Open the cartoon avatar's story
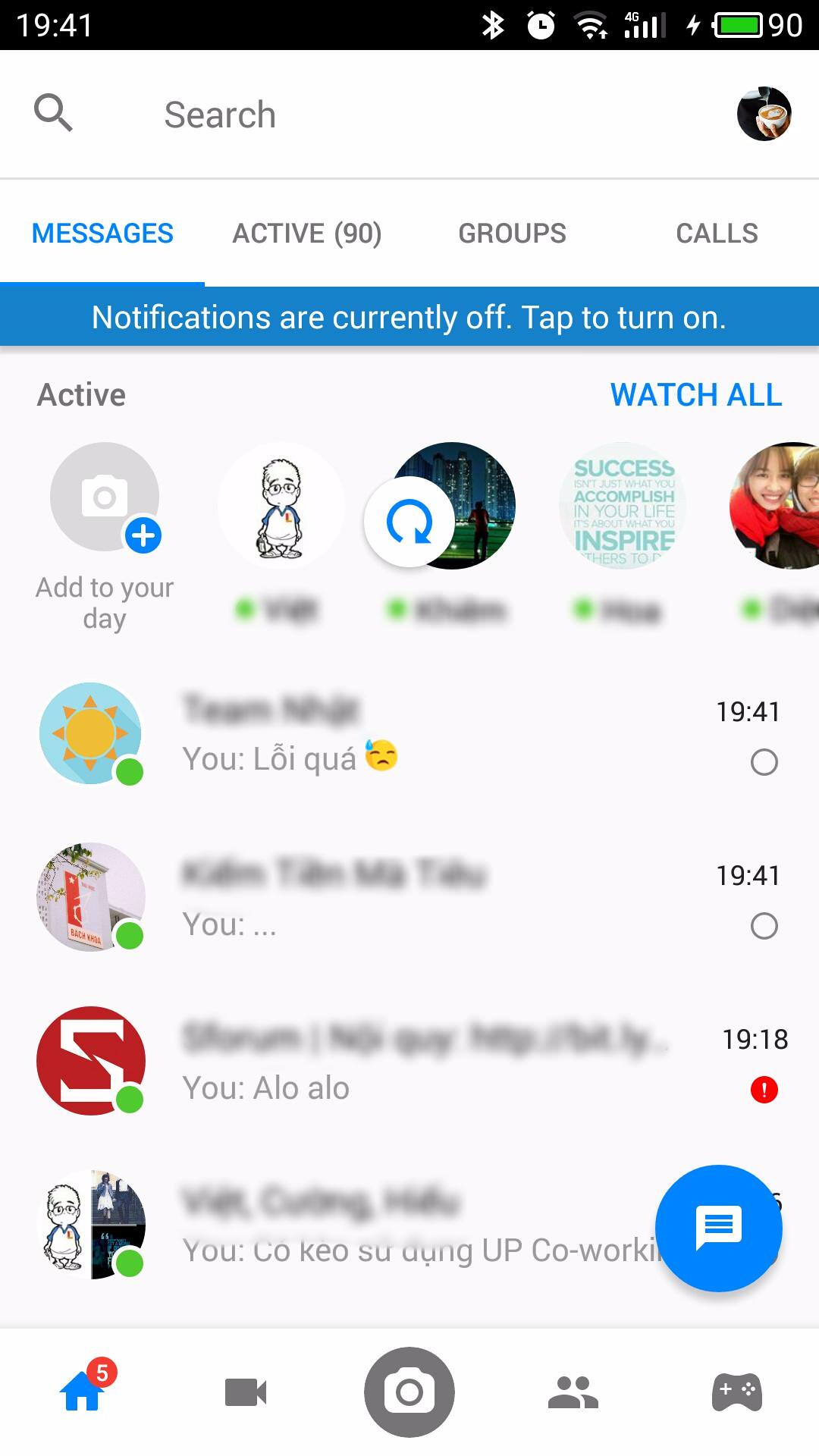Screen dimensions: 819x1456 281,506
